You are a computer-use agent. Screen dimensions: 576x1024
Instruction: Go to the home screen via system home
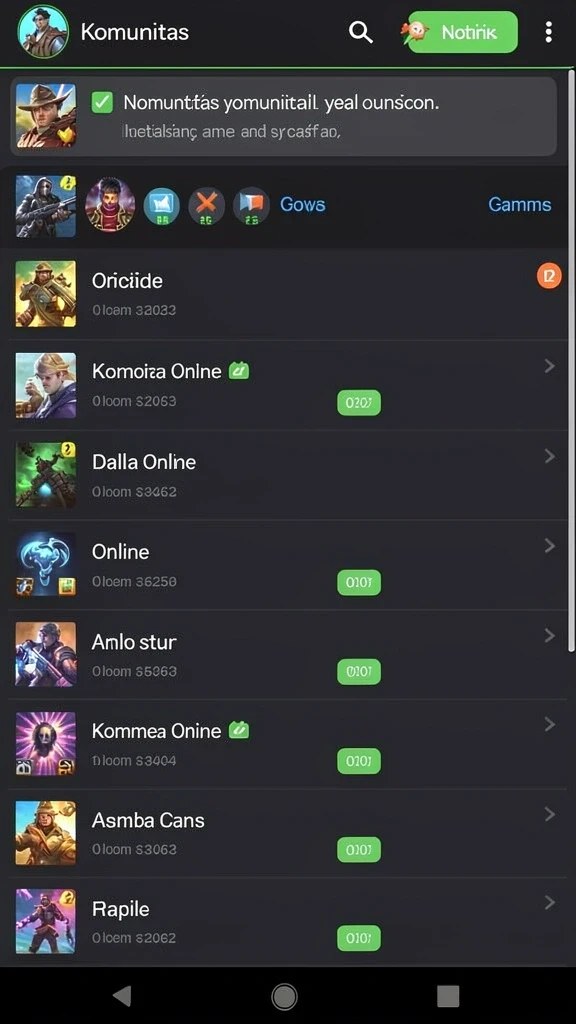tap(284, 997)
